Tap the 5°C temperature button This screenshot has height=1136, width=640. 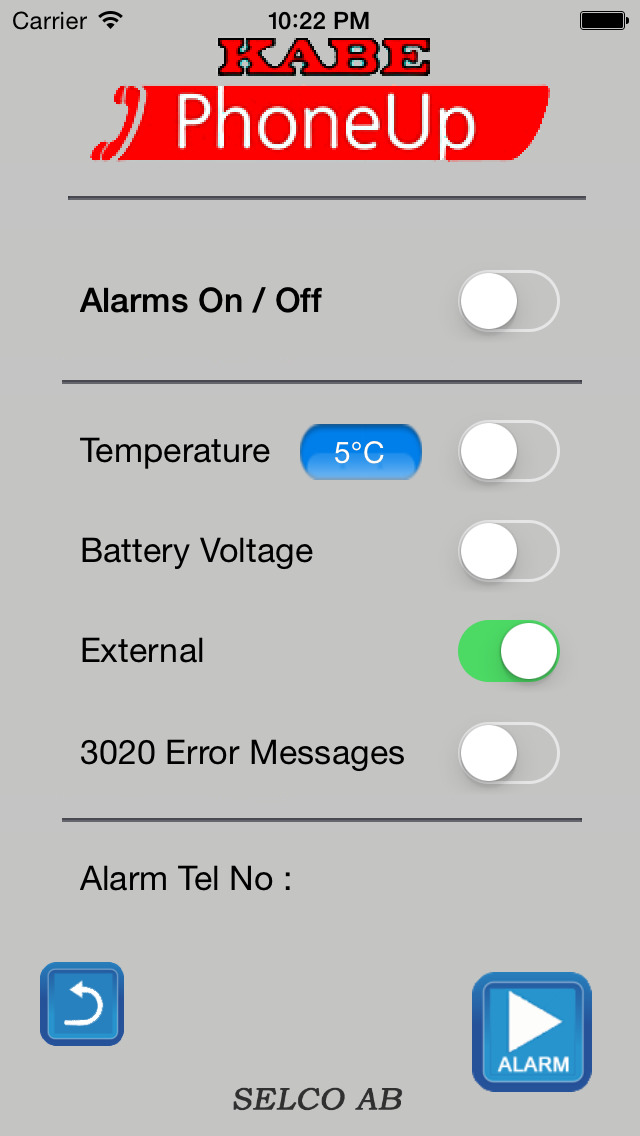pos(361,452)
